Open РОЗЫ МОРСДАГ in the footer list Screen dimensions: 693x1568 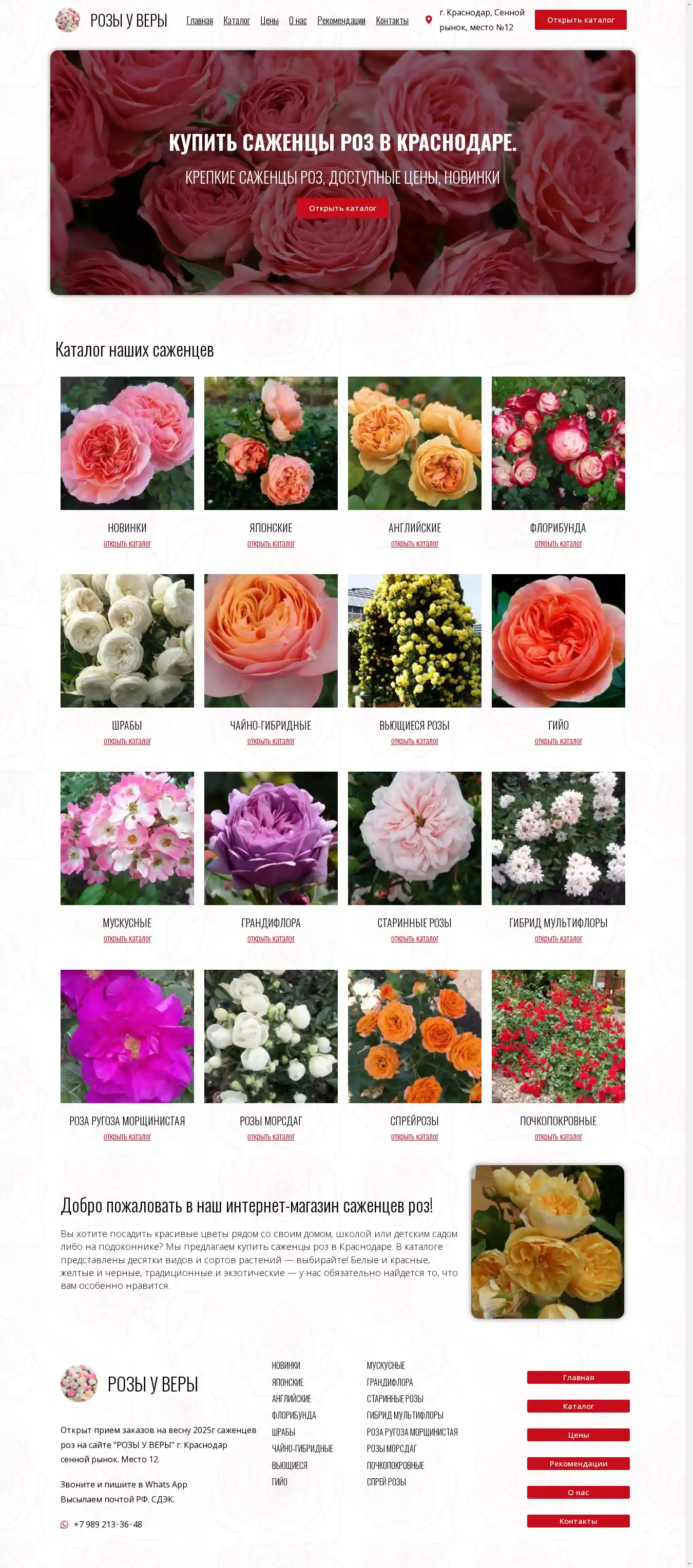pos(392,1448)
